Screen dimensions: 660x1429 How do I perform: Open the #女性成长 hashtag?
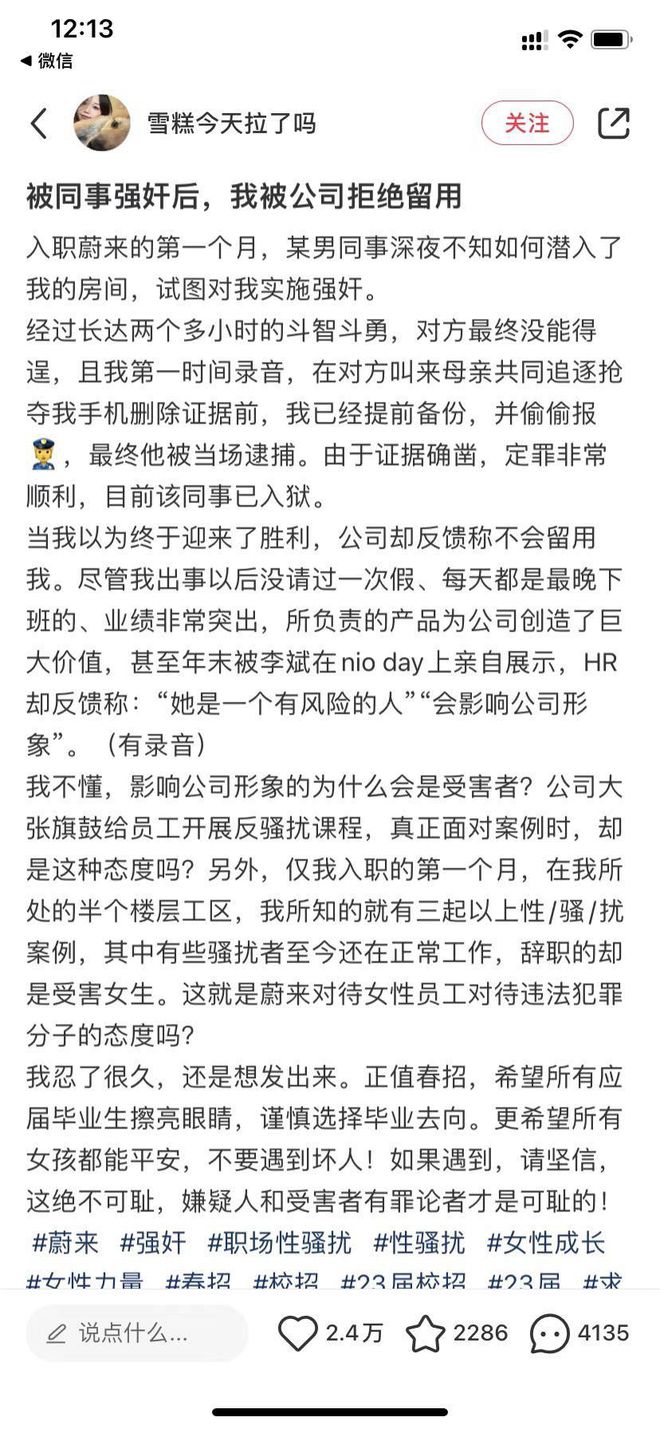click(546, 1243)
